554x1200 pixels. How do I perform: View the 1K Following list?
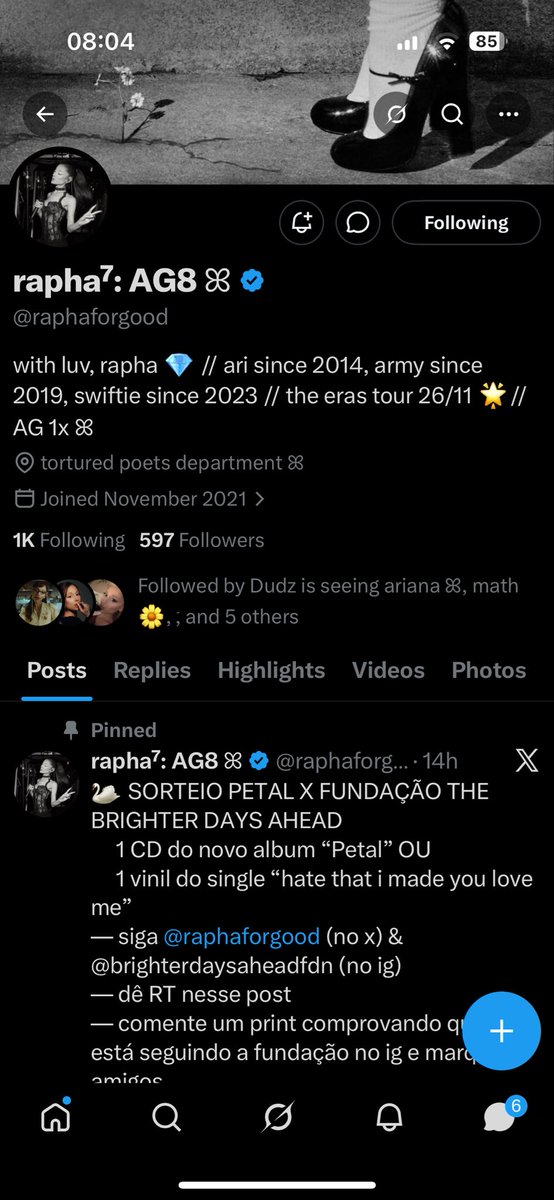pos(69,540)
